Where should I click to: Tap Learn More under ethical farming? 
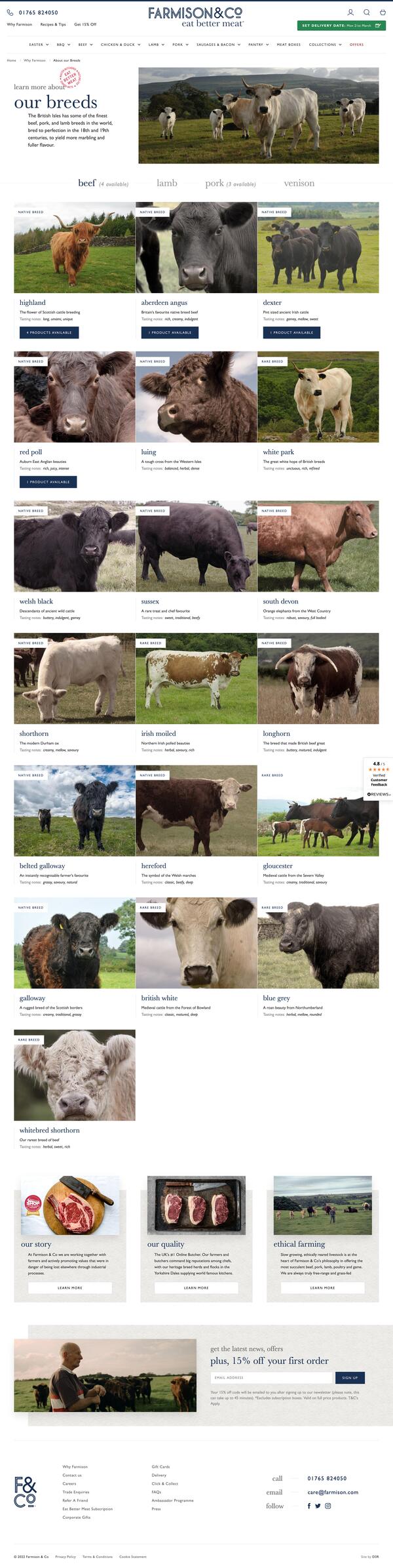coord(322,1287)
